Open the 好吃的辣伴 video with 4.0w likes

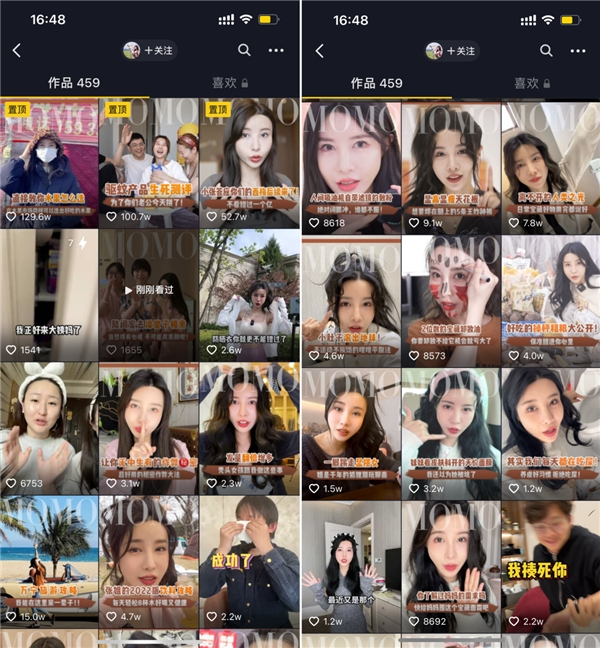(x=550, y=295)
